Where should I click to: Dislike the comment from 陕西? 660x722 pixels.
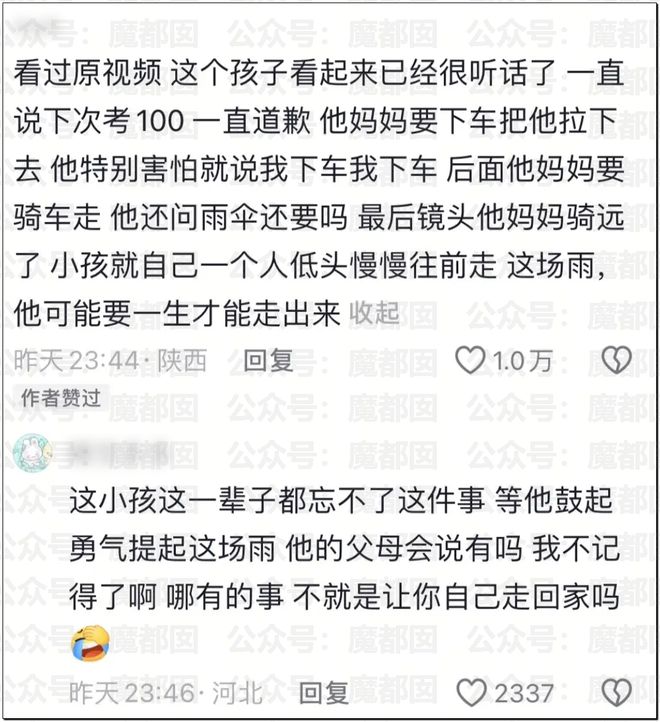(x=614, y=359)
